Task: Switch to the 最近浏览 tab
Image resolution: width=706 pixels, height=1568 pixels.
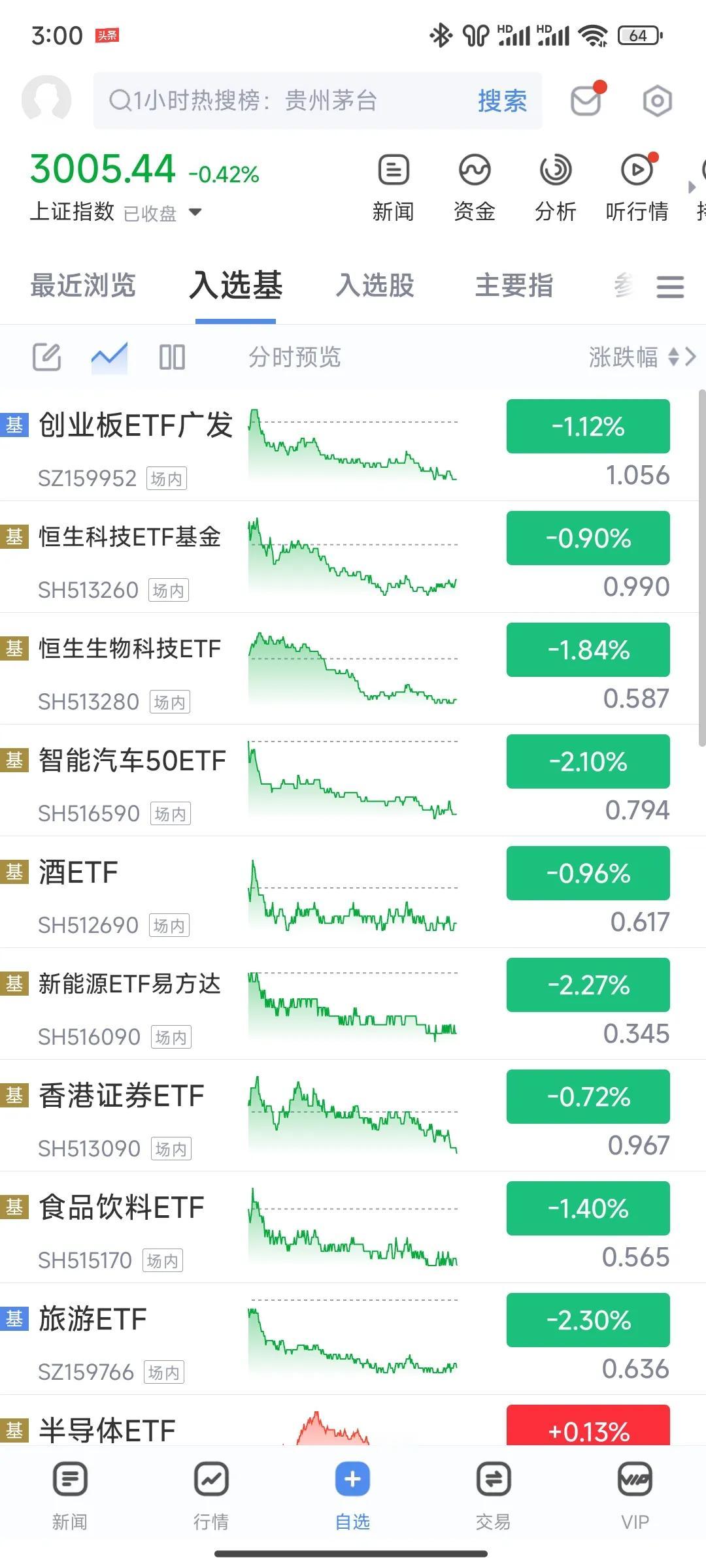Action: (x=83, y=286)
